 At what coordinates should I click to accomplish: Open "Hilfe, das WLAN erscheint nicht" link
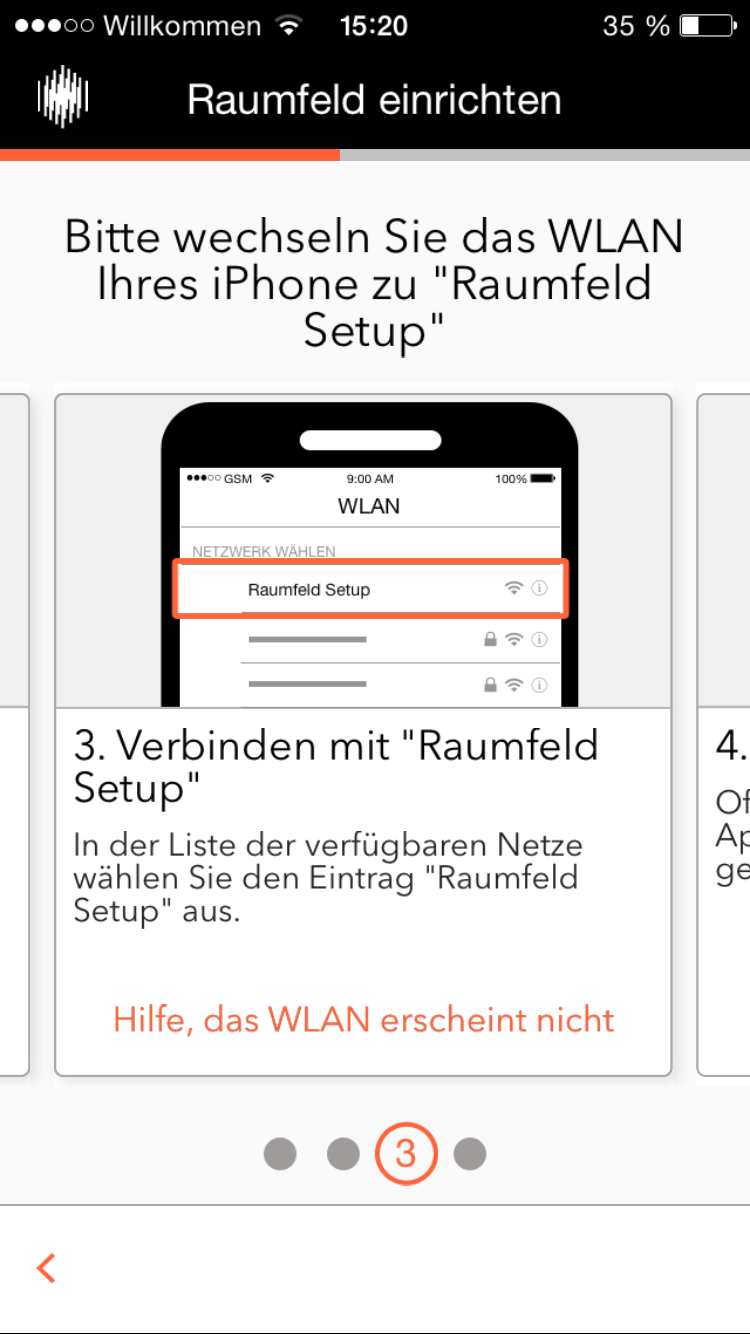(363, 1020)
